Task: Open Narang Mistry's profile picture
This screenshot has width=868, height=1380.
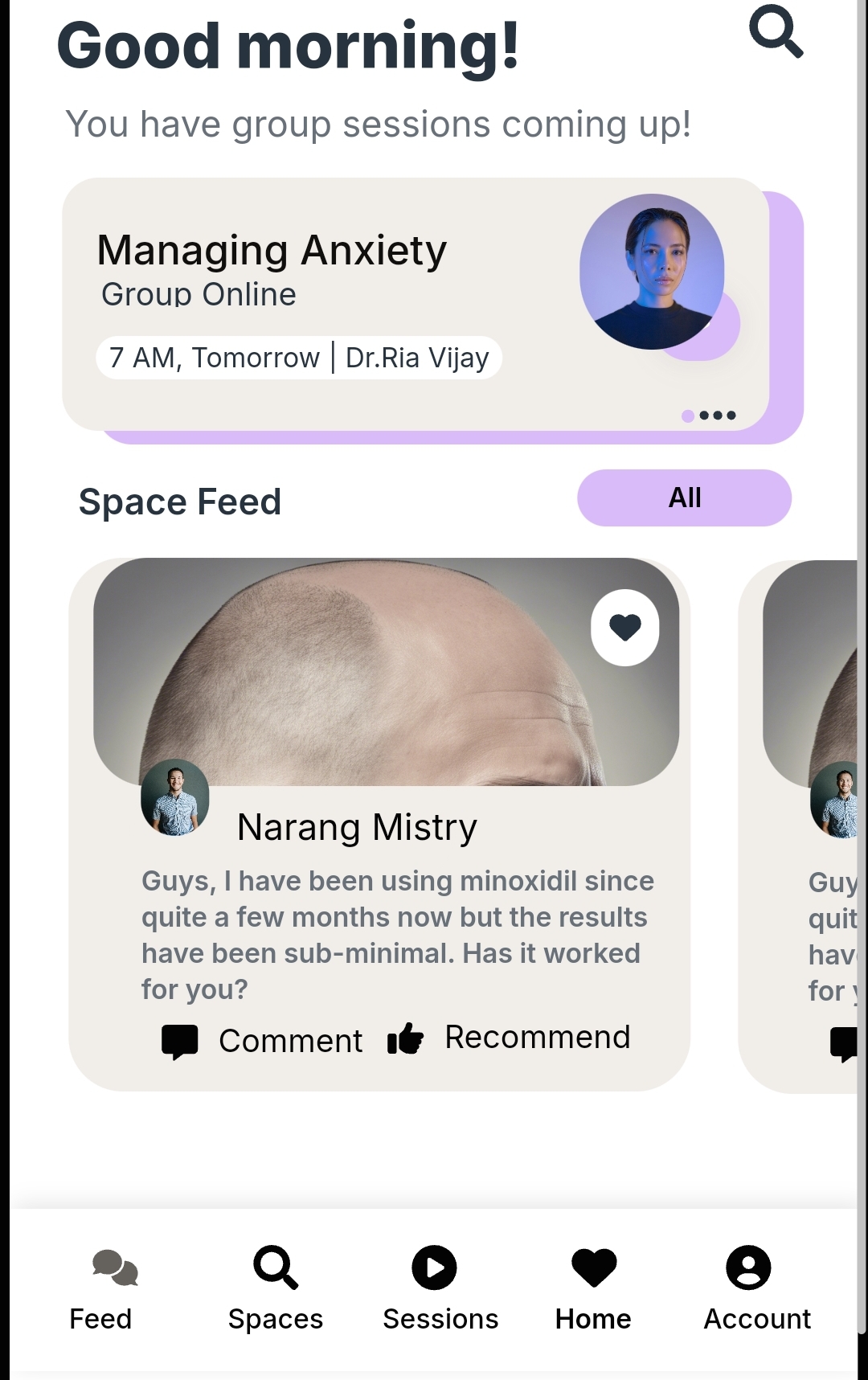Action: tap(175, 798)
